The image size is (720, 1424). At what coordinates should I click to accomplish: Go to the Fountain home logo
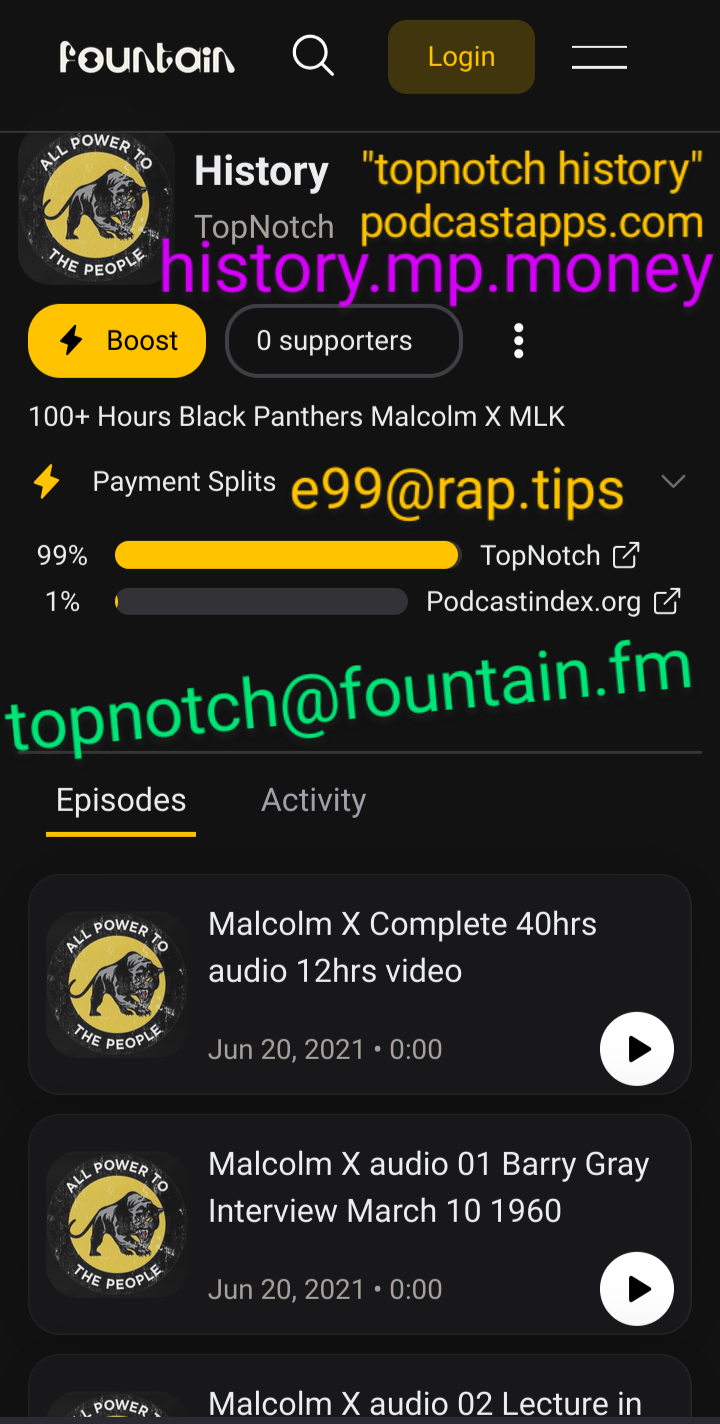147,57
